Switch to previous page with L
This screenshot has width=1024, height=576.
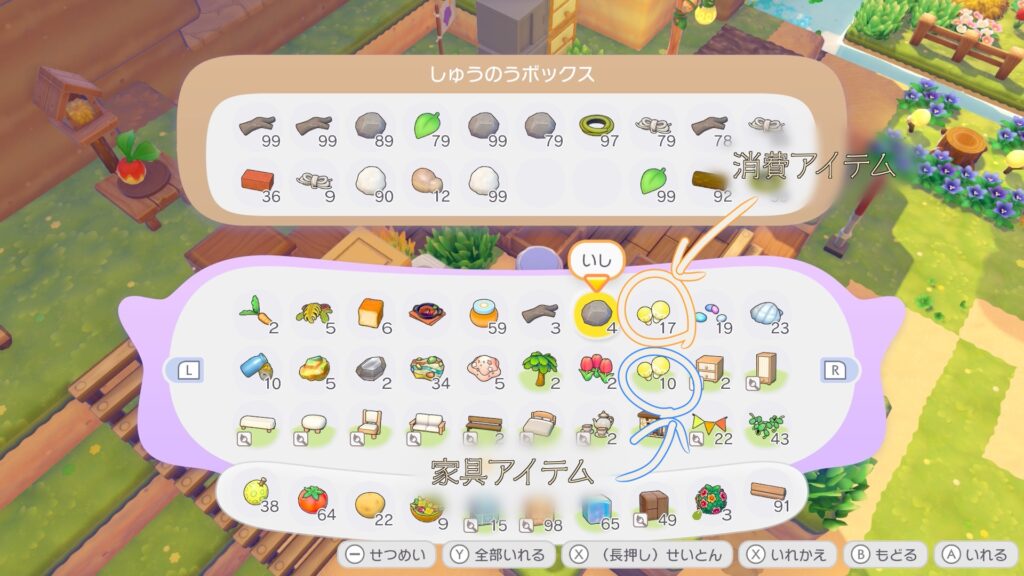click(190, 369)
